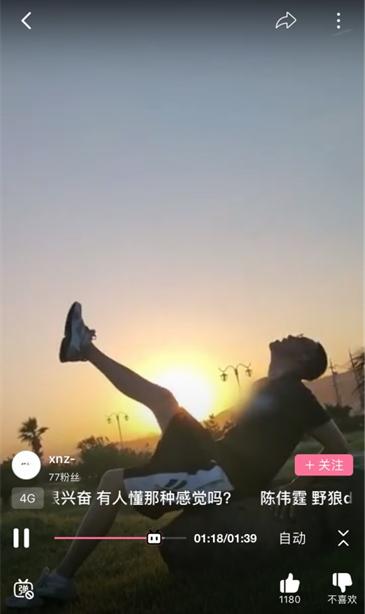The image size is (365, 614).
Task: Open the three-dot overflow menu
Action: (338, 21)
